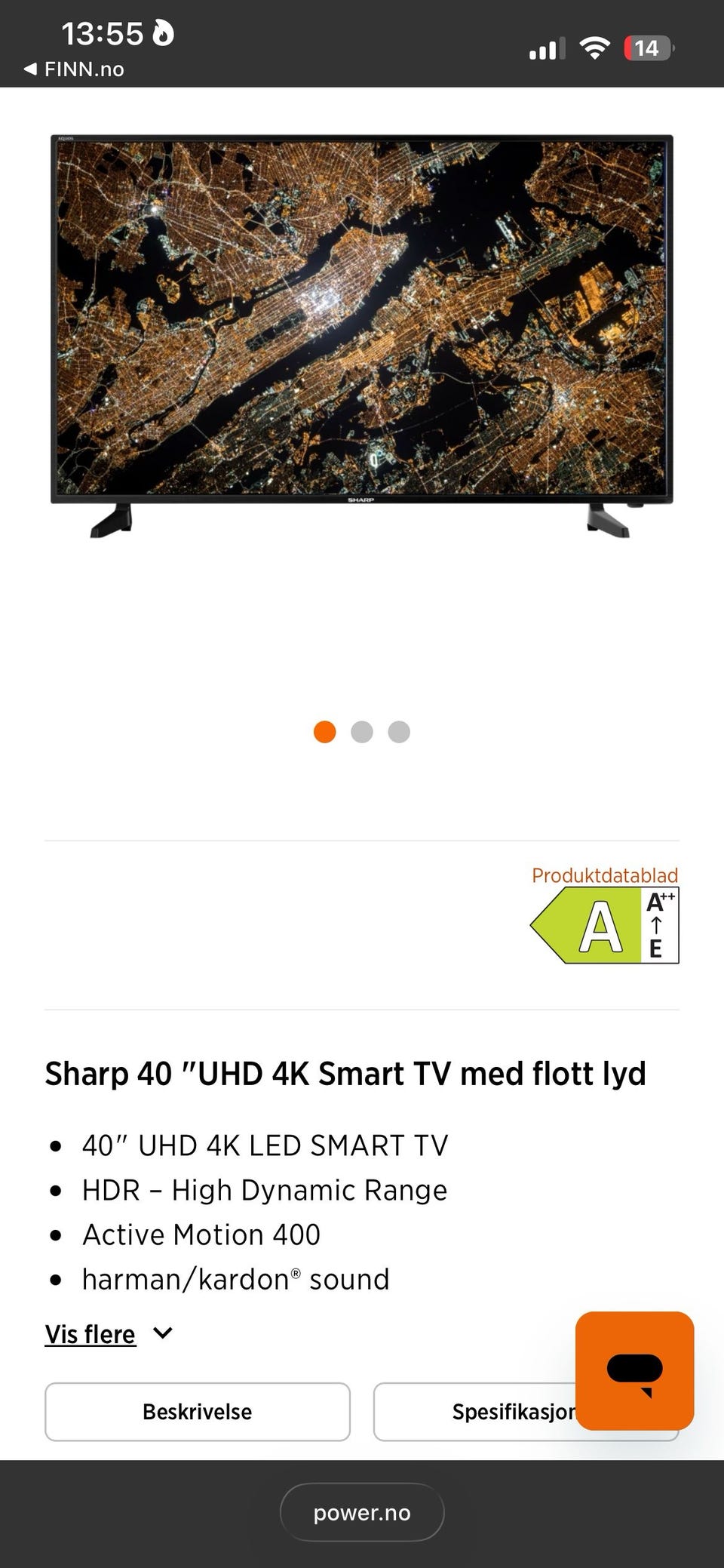The height and width of the screenshot is (1568, 724).
Task: Expand Vis flere feature list
Action: (x=109, y=1334)
